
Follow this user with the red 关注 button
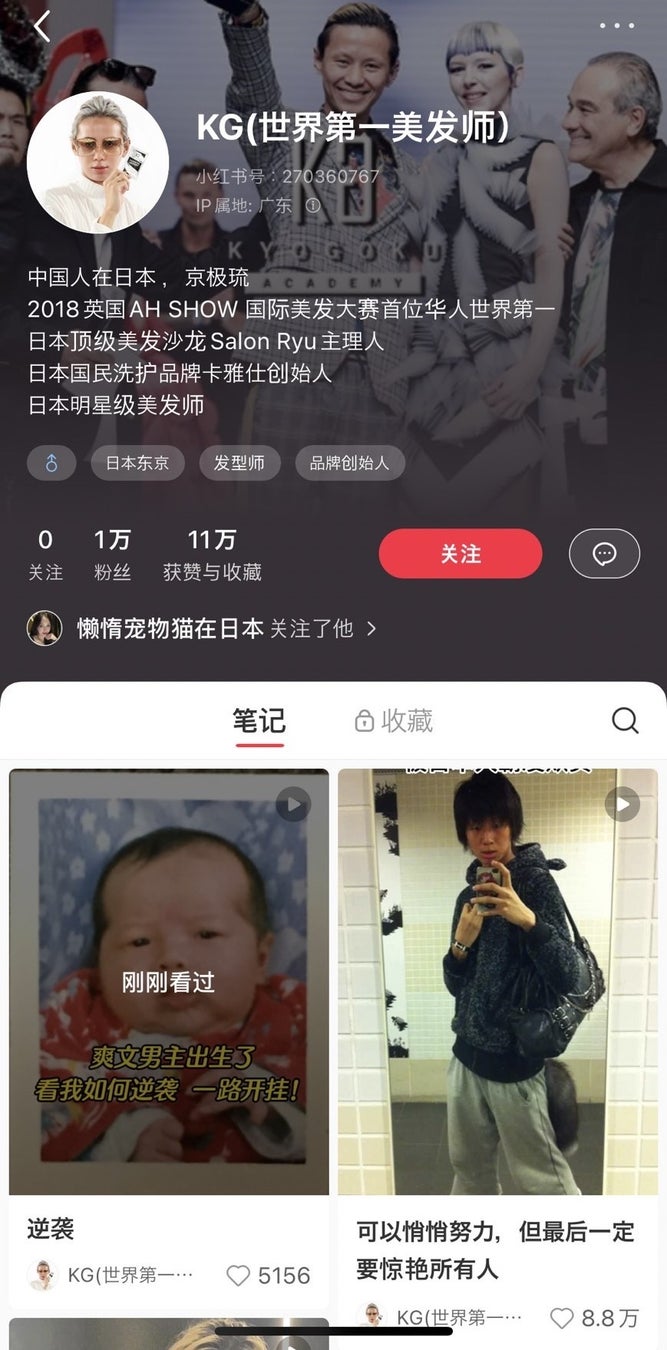[460, 554]
